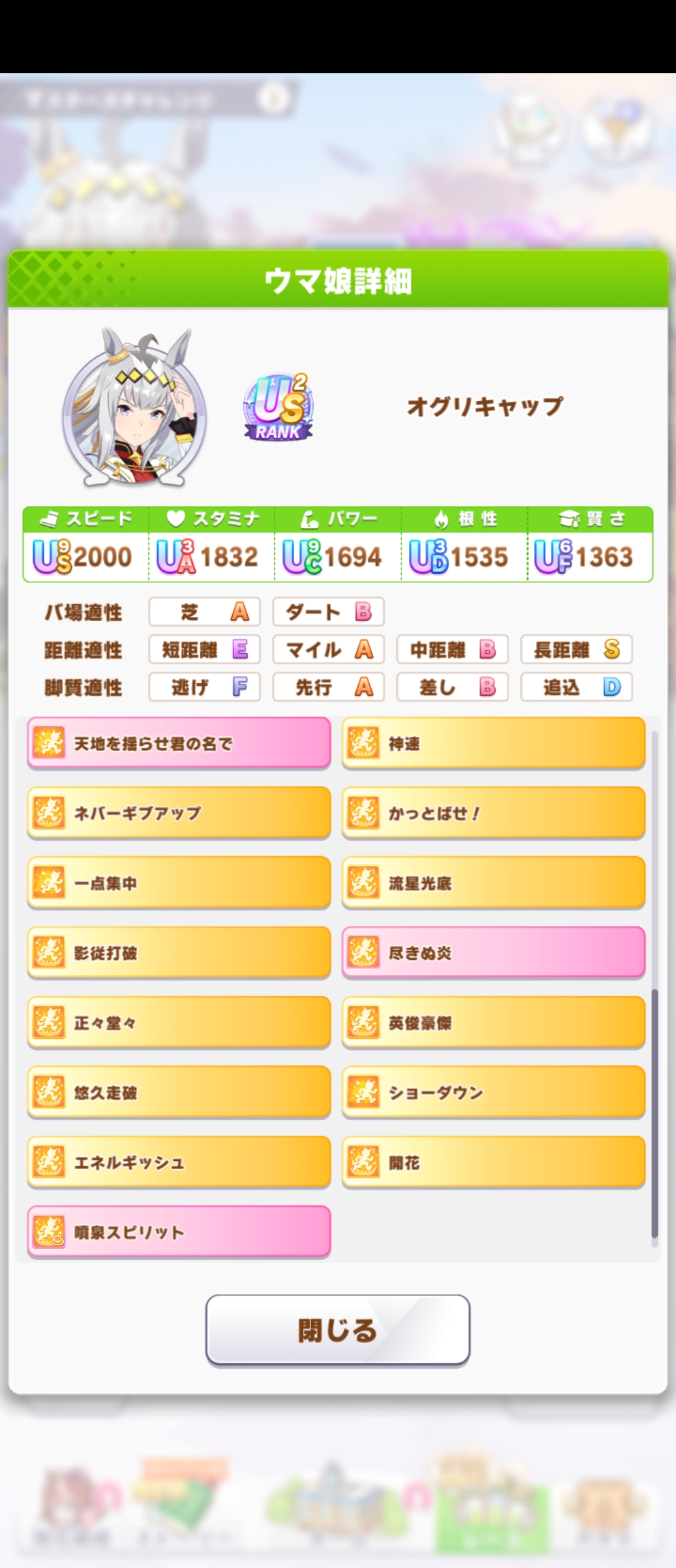Viewport: 676px width, 1568px height.
Task: Tap the US2 rank badge
Action: [278, 408]
